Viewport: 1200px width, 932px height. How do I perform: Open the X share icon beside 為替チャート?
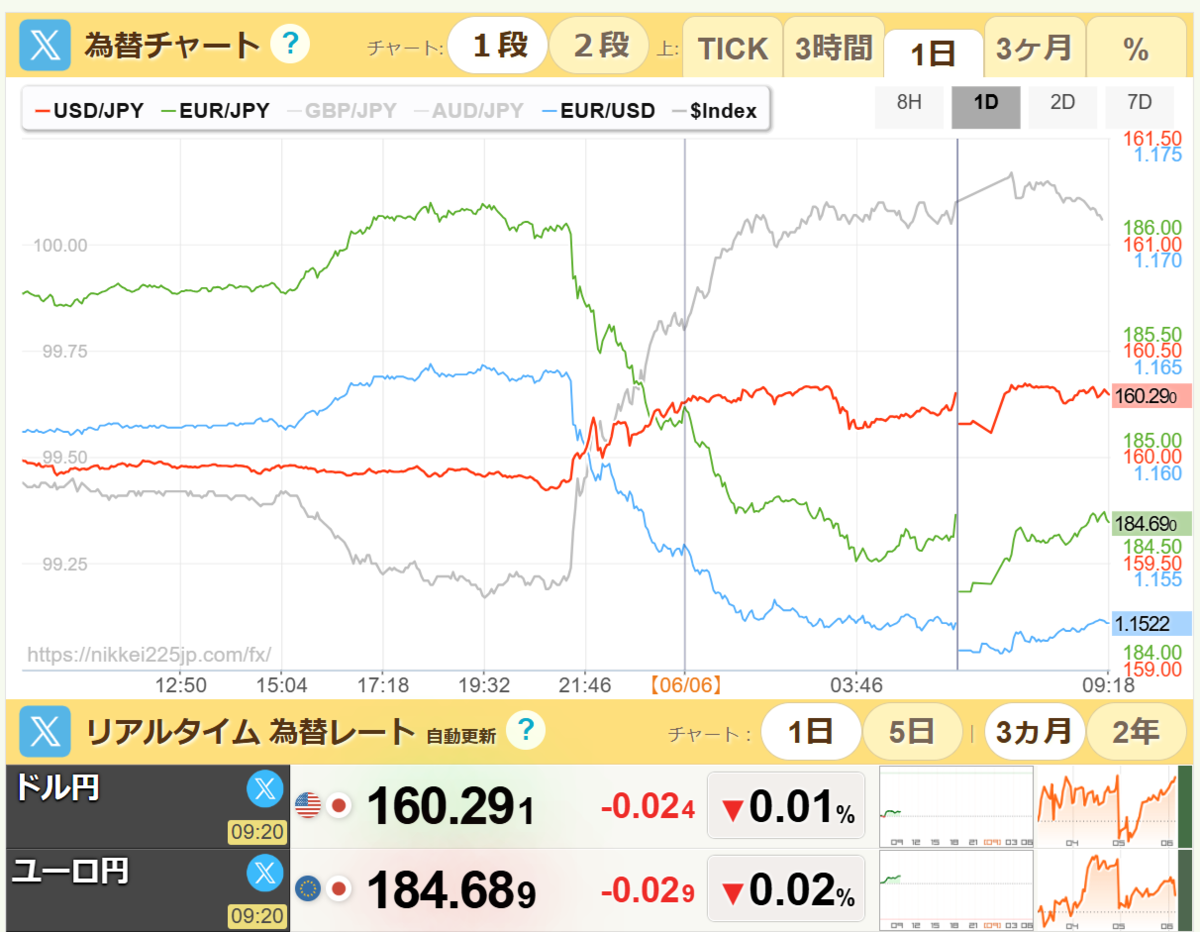pyautogui.click(x=45, y=45)
